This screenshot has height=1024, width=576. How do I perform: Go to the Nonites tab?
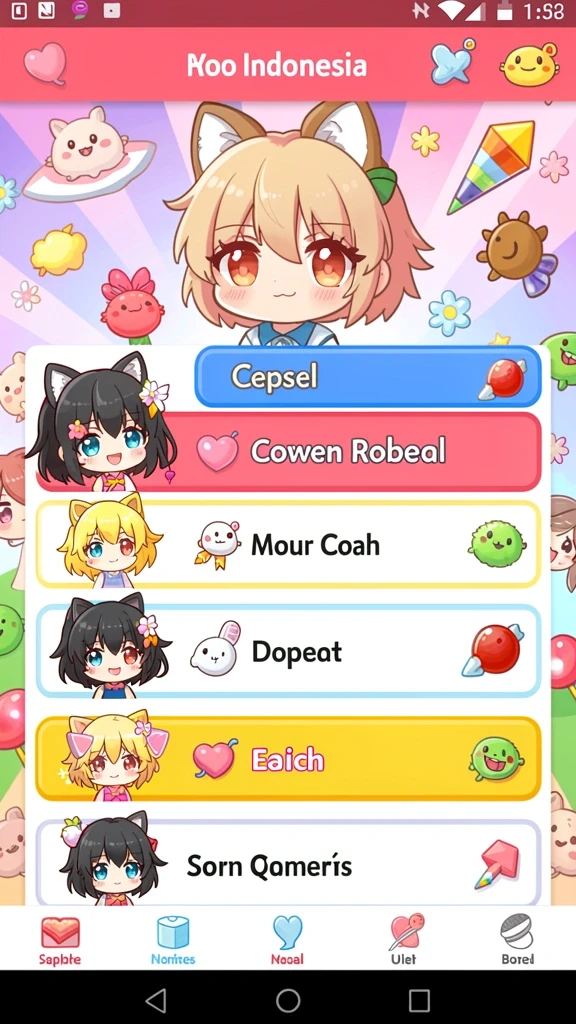click(173, 941)
